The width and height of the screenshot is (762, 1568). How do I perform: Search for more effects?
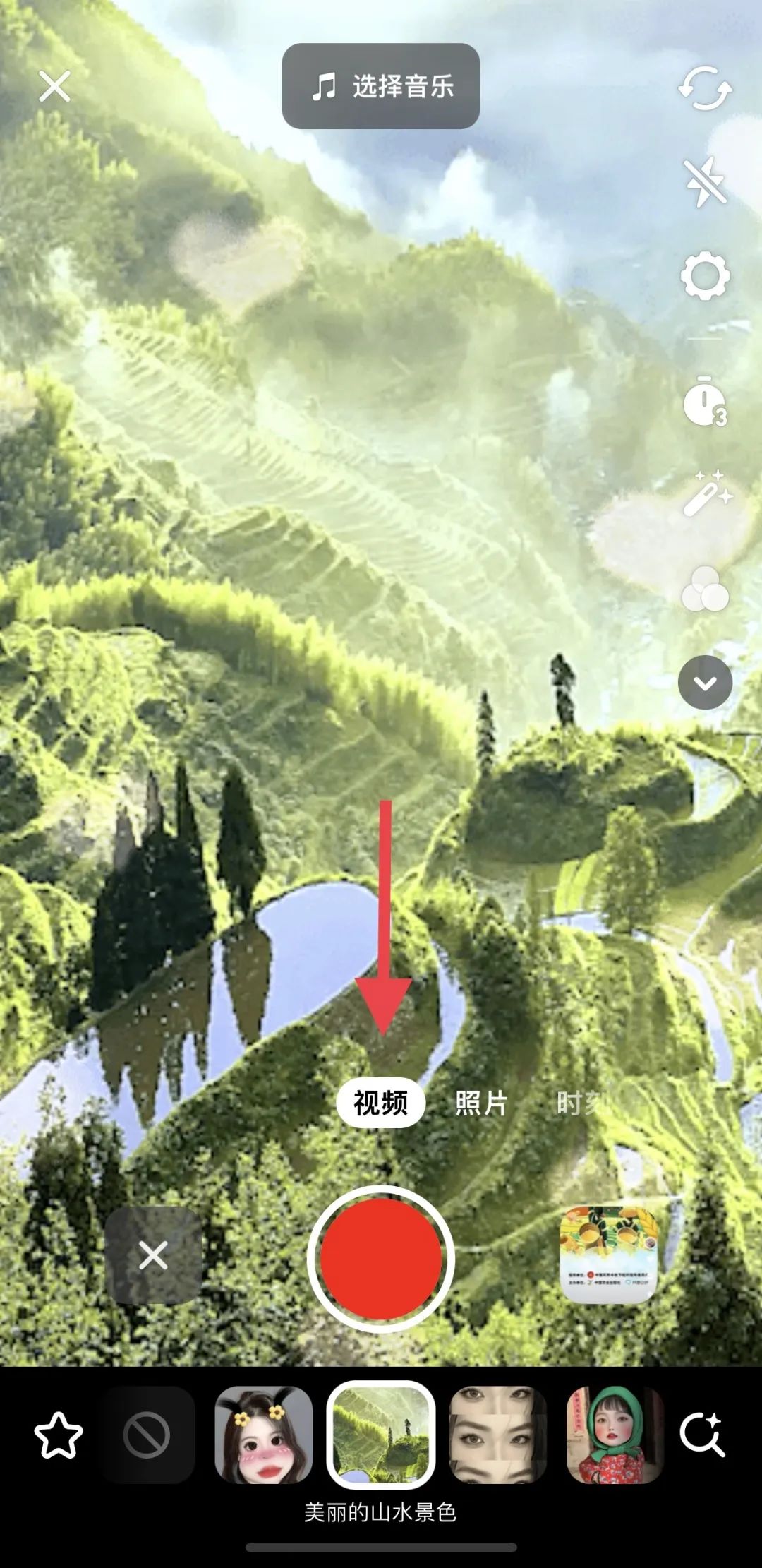click(x=702, y=1435)
